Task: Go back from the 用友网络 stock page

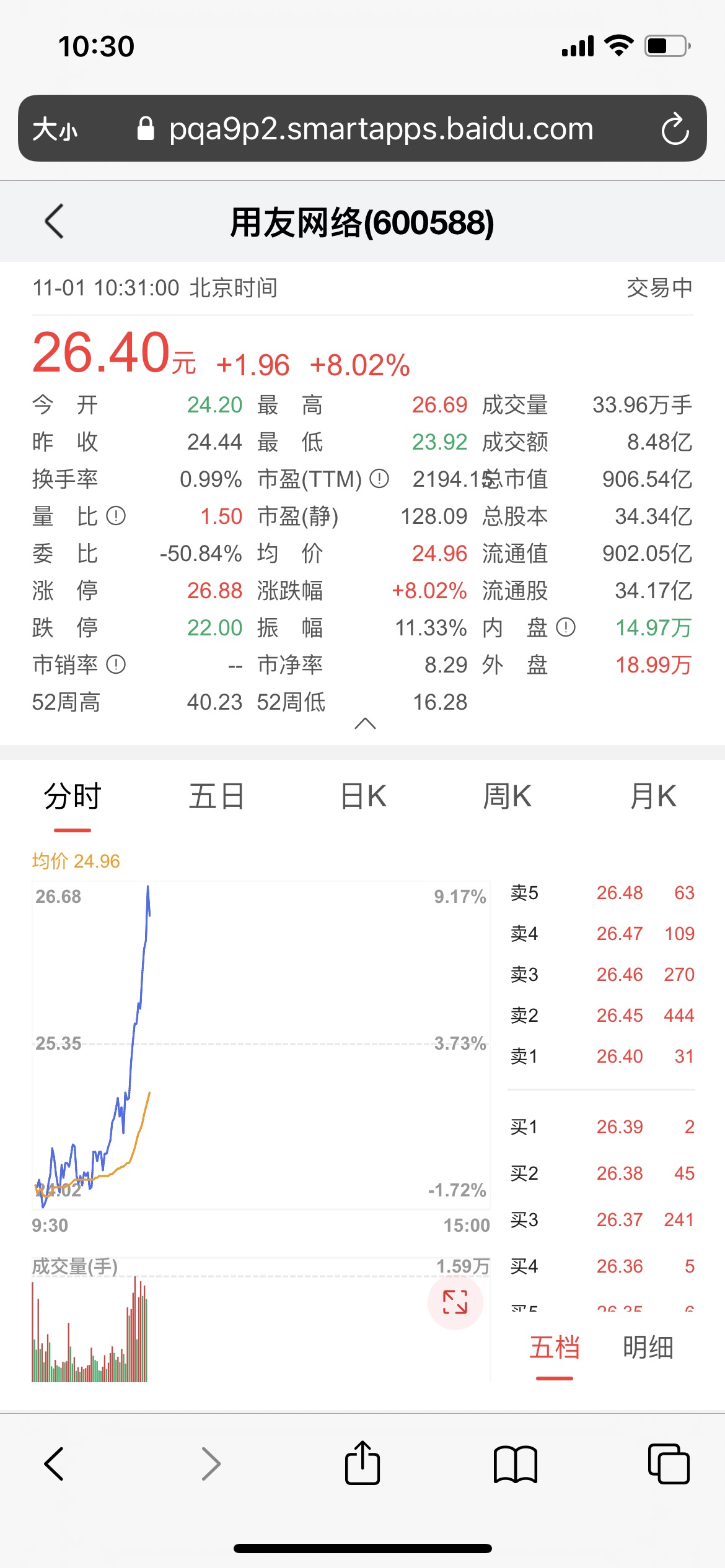Action: [x=55, y=221]
